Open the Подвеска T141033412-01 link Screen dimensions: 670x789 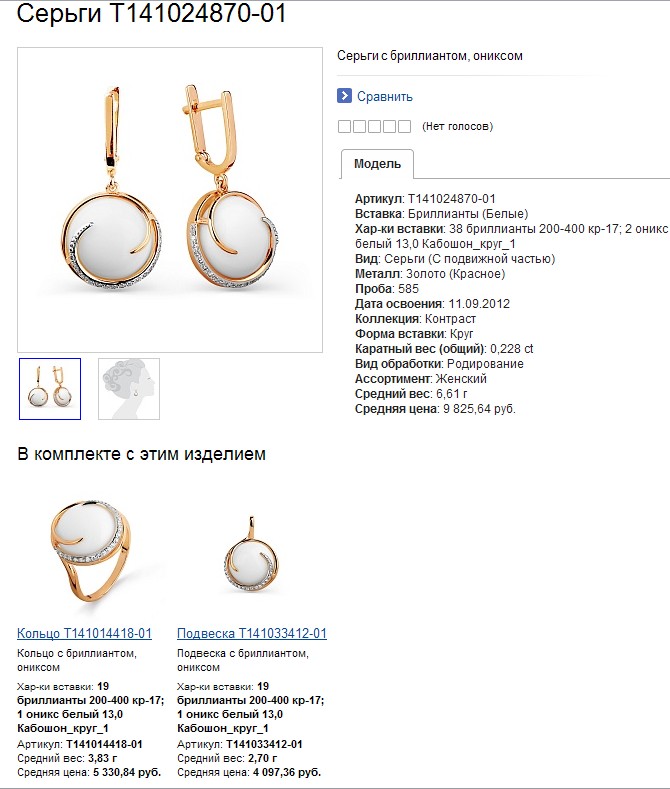[x=252, y=634]
